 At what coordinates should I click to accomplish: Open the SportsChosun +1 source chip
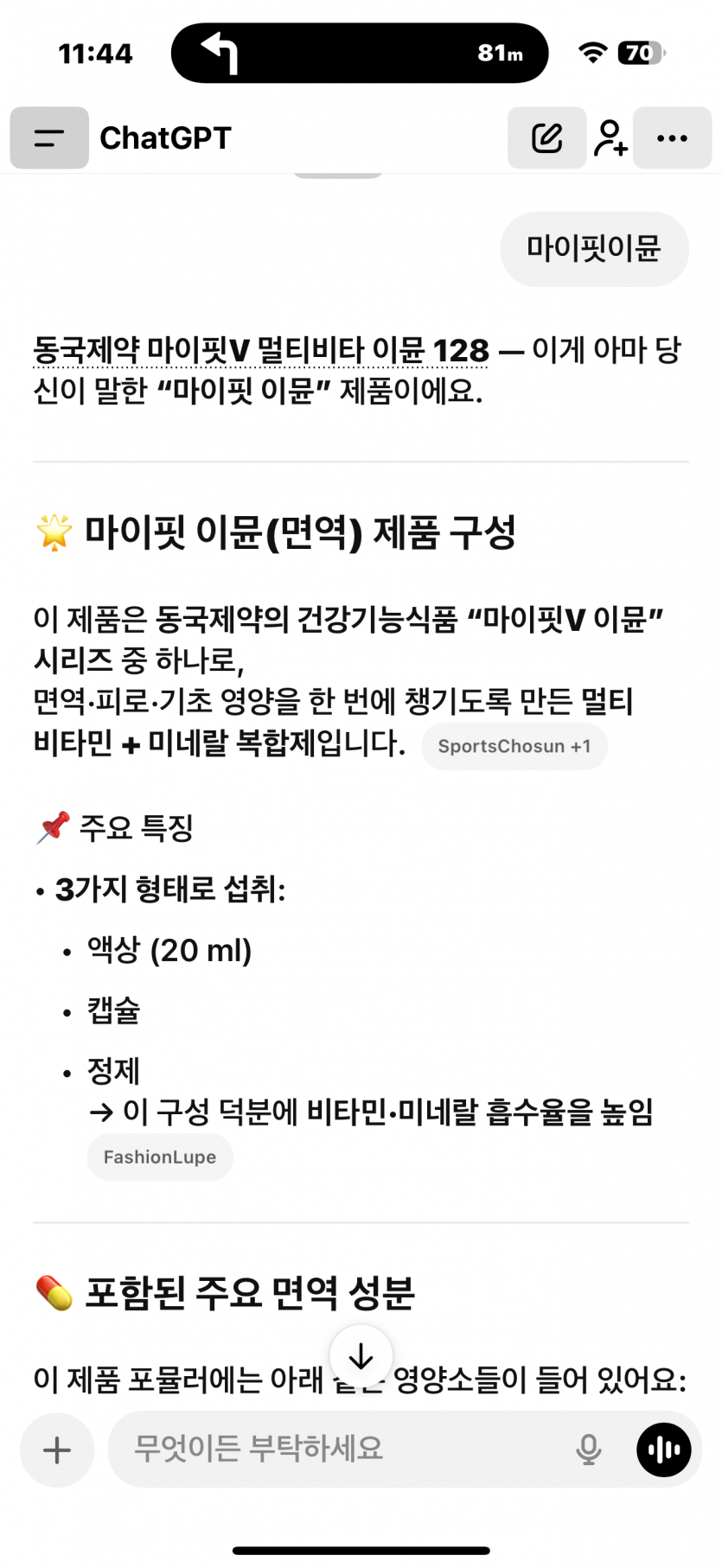point(514,746)
